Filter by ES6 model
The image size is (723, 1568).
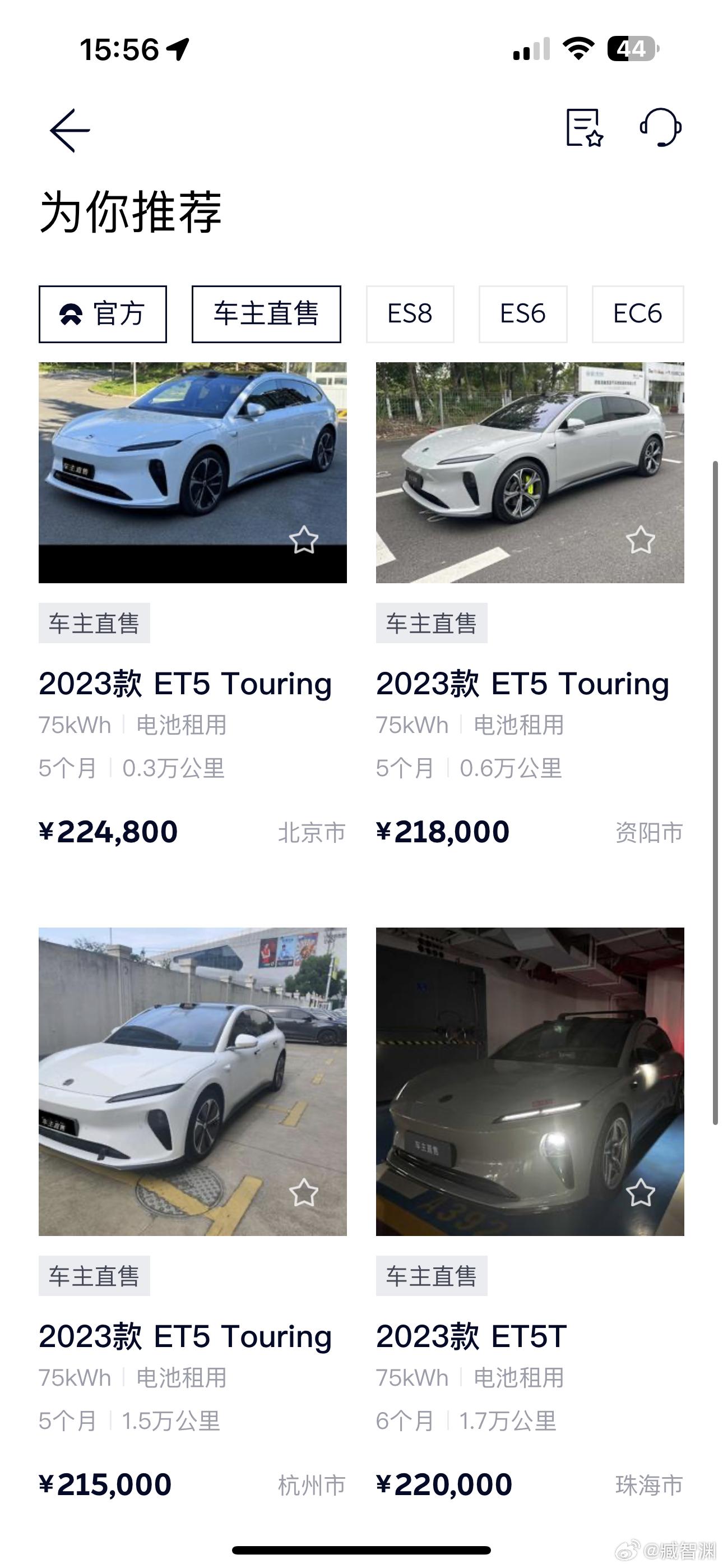pyautogui.click(x=523, y=314)
